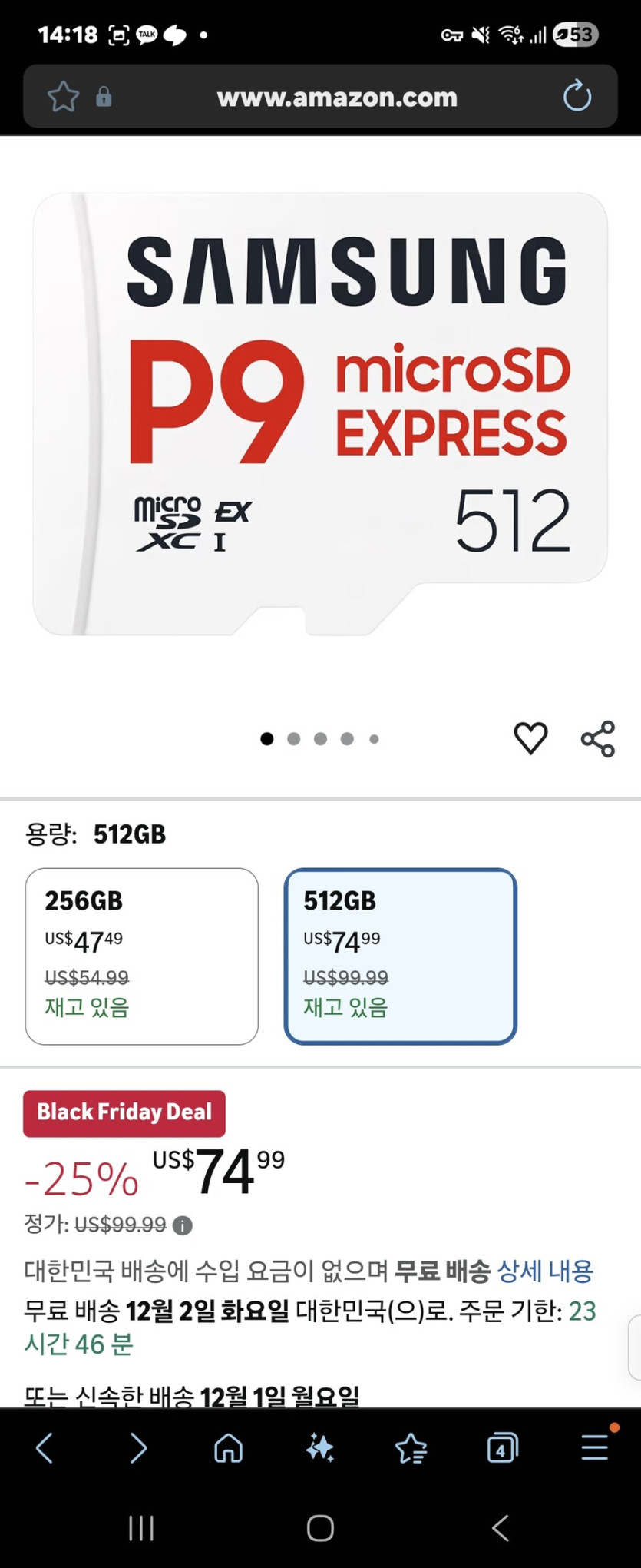Bookmark this page via the star icon
641x1568 pixels.
coord(64,97)
